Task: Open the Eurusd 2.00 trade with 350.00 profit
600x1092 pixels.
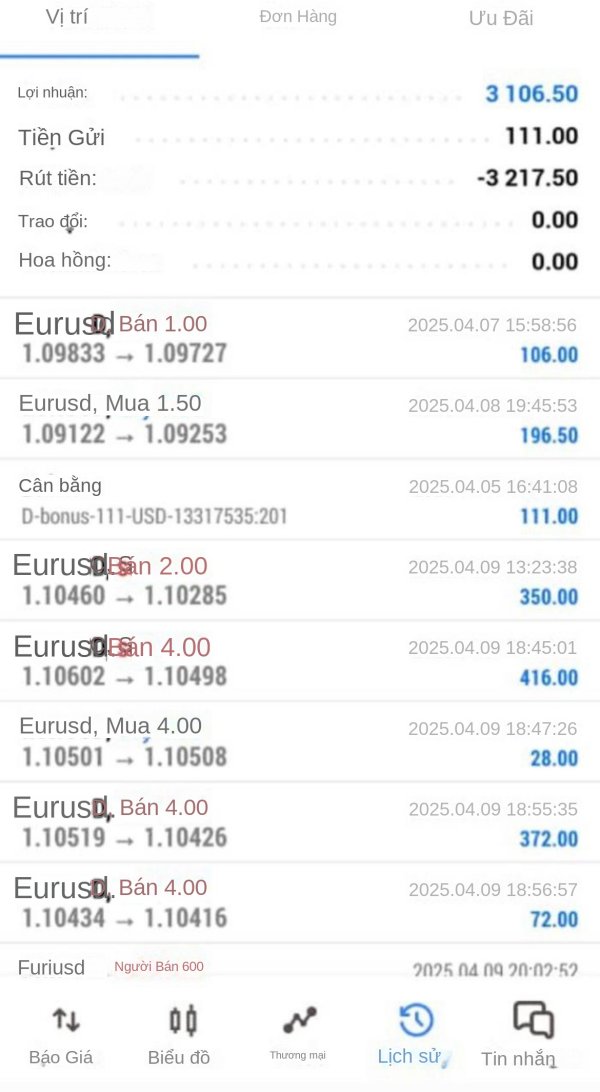Action: point(300,580)
